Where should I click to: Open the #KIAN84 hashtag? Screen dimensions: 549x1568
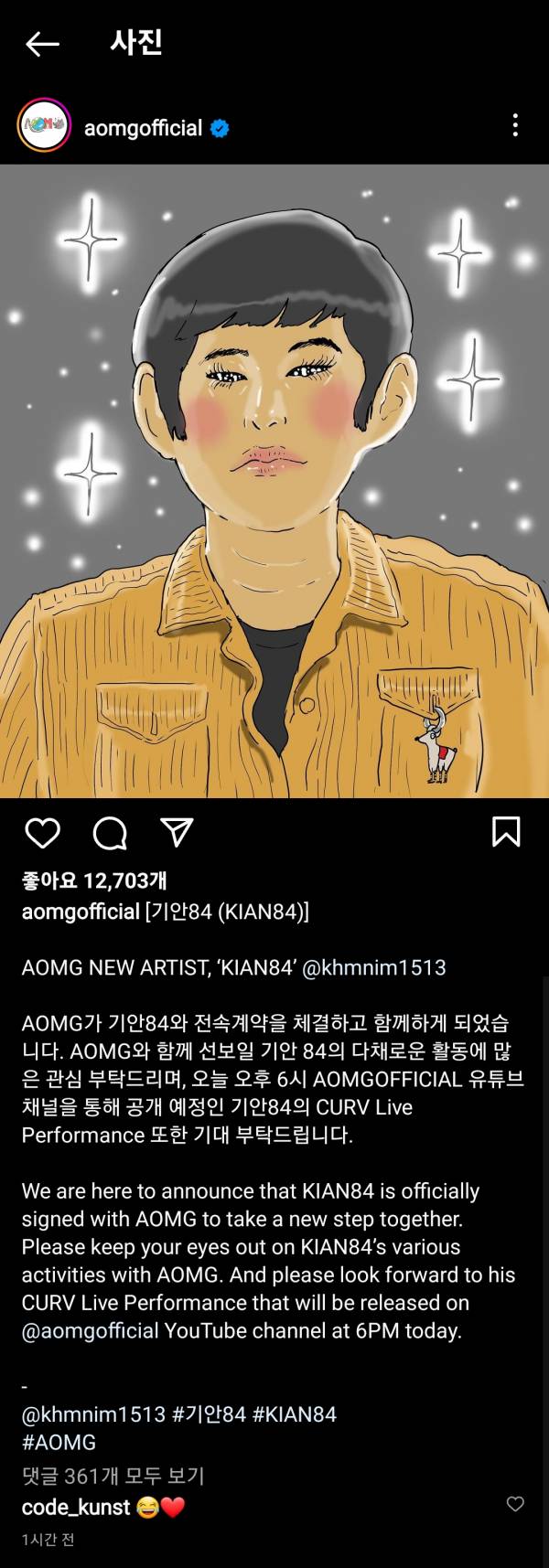295,1414
